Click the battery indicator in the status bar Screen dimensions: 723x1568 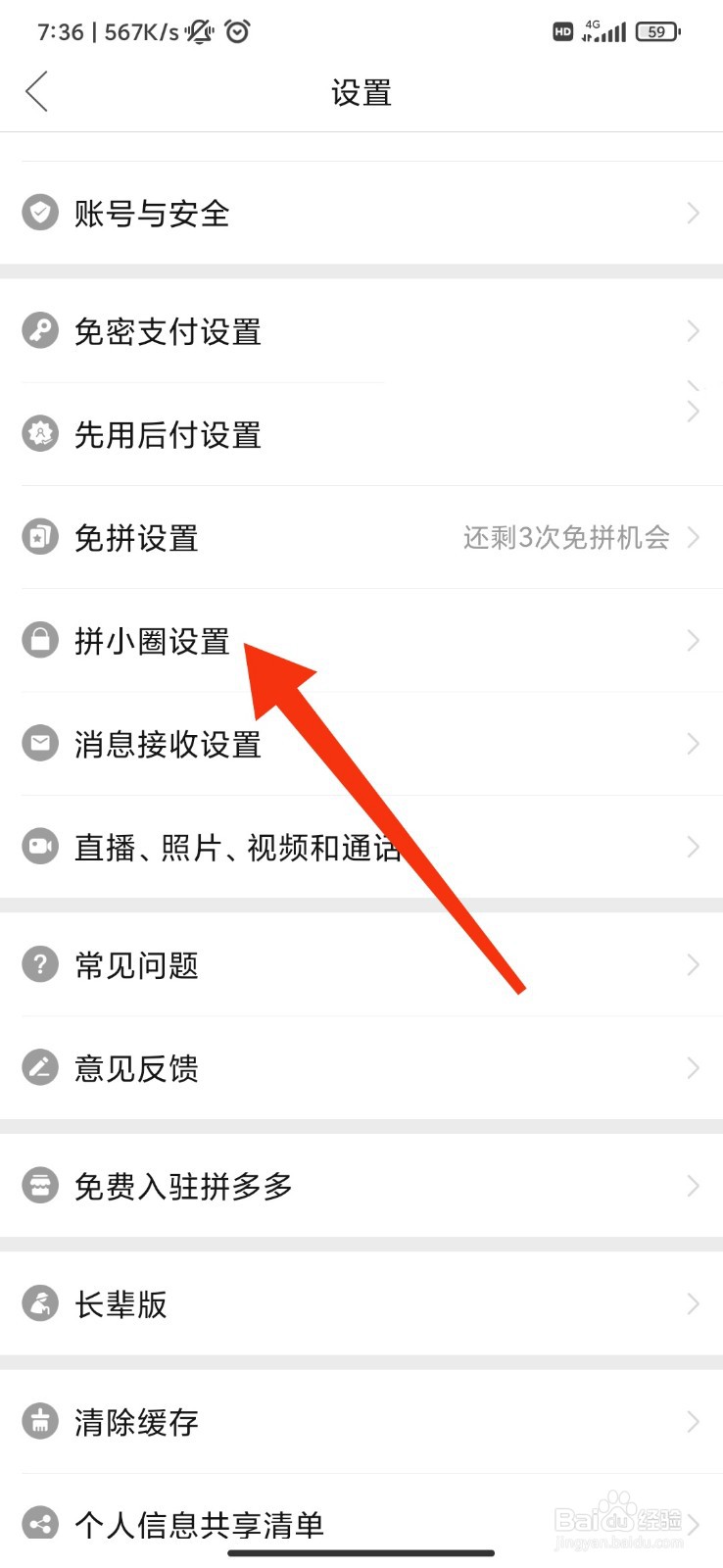coord(657,31)
